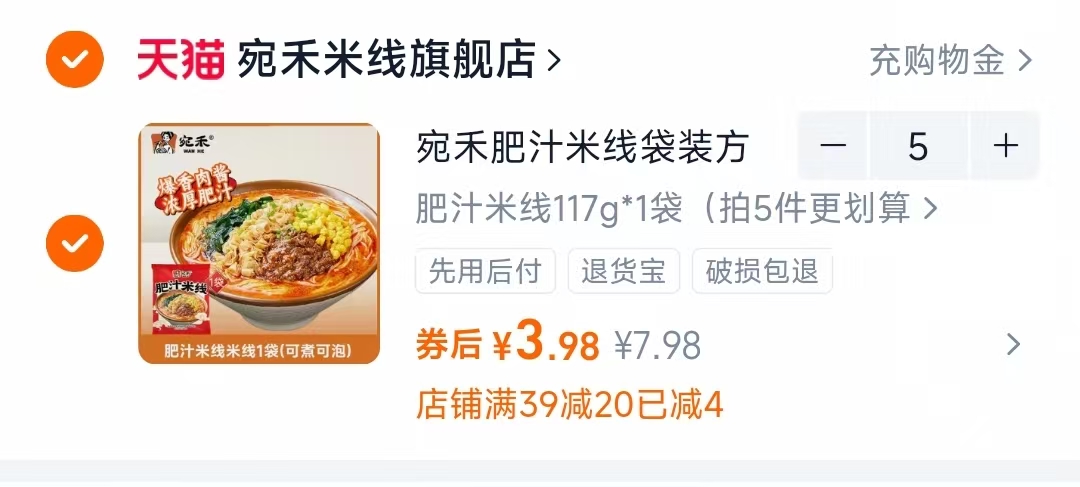Open the 充购物金 link

pyautogui.click(x=950, y=61)
